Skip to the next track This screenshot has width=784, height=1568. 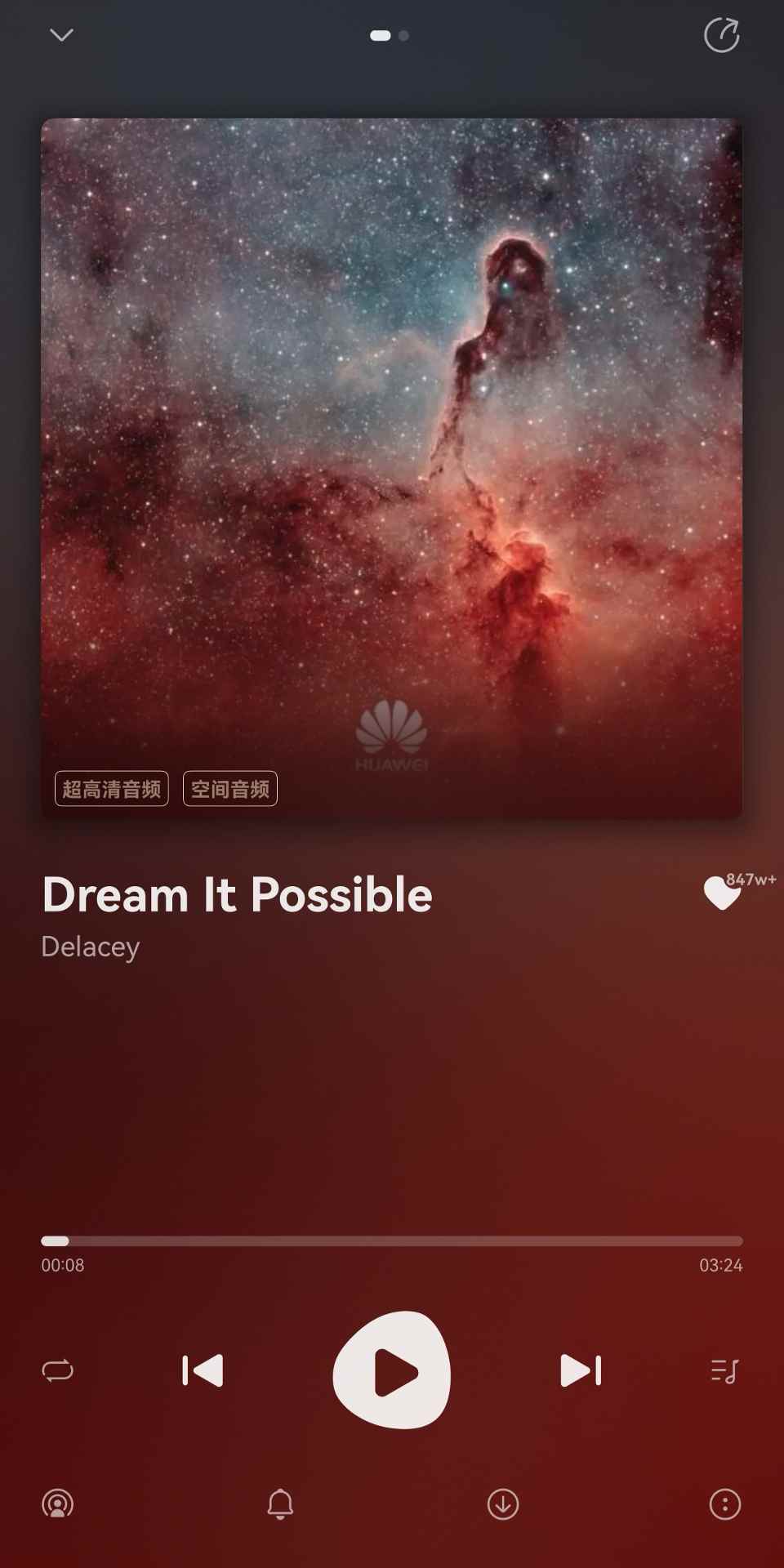click(581, 1370)
